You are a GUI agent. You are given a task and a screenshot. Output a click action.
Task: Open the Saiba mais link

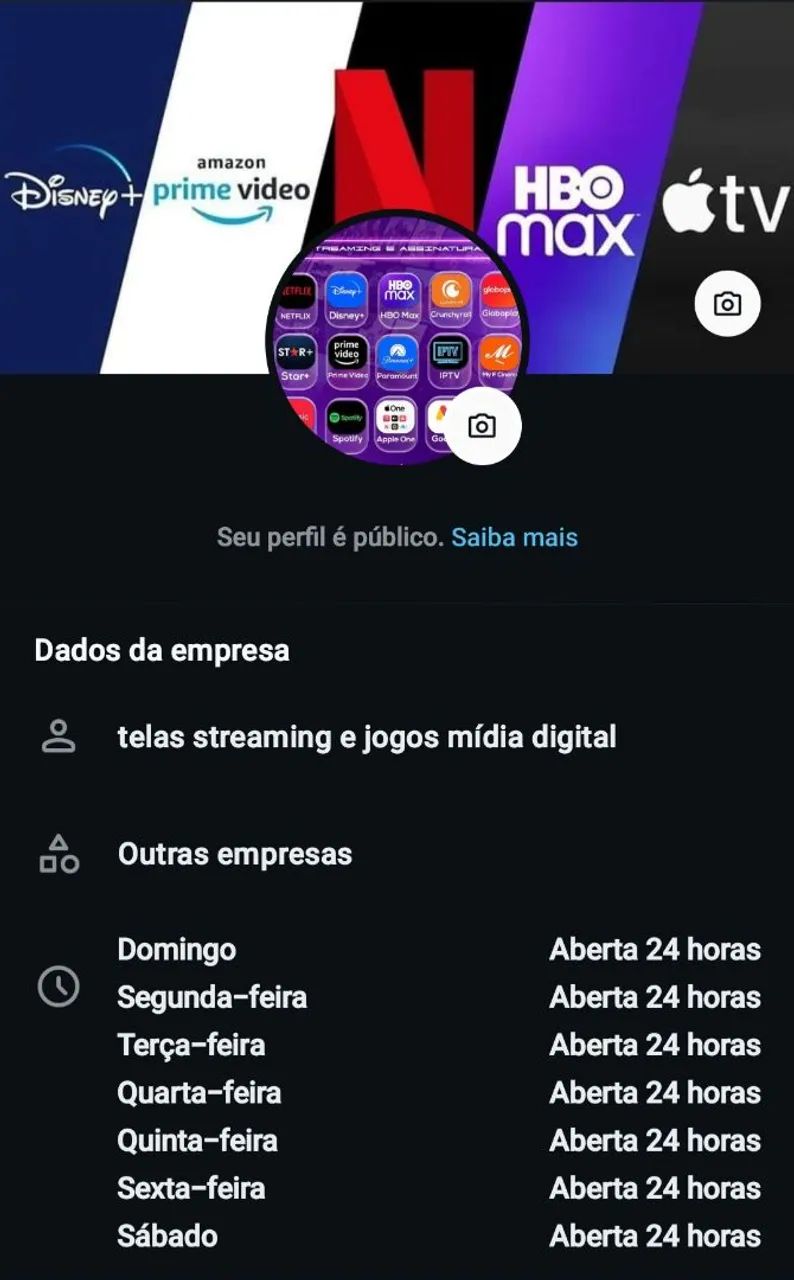[515, 537]
